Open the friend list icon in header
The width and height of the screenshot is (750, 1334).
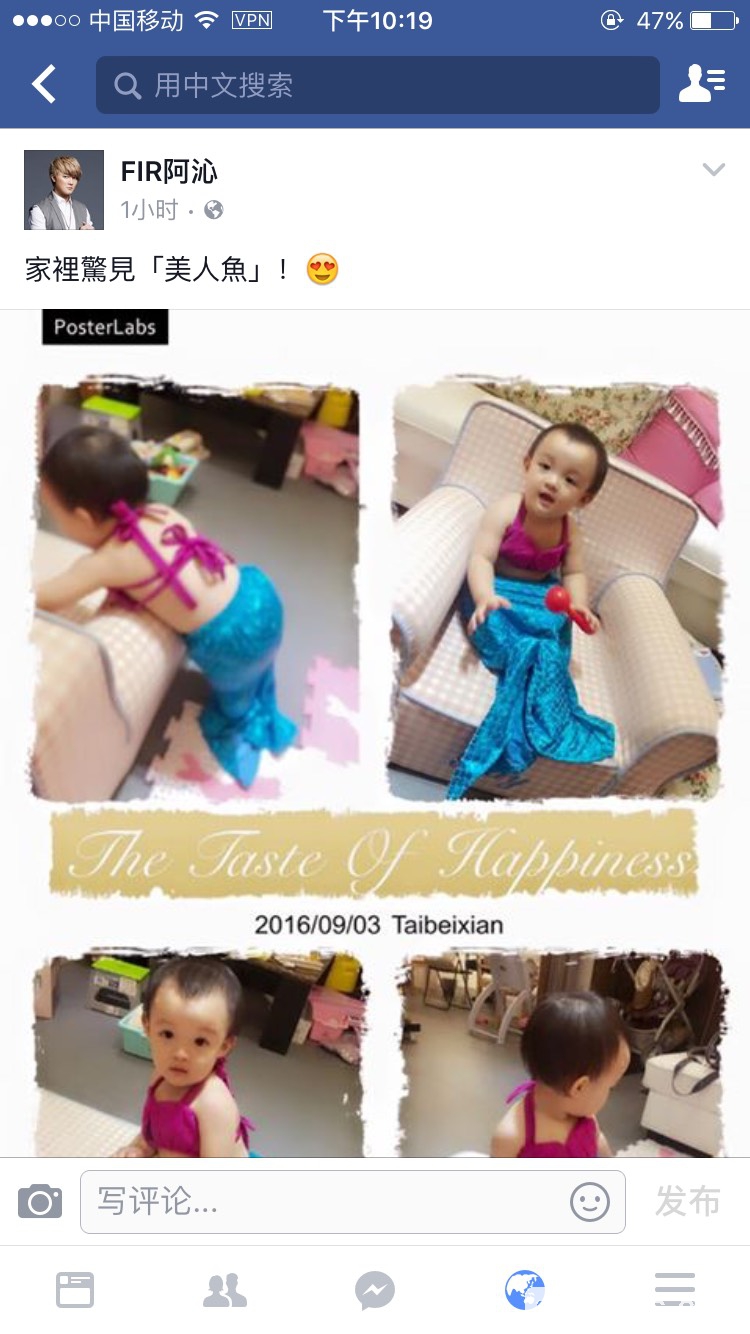(x=701, y=85)
